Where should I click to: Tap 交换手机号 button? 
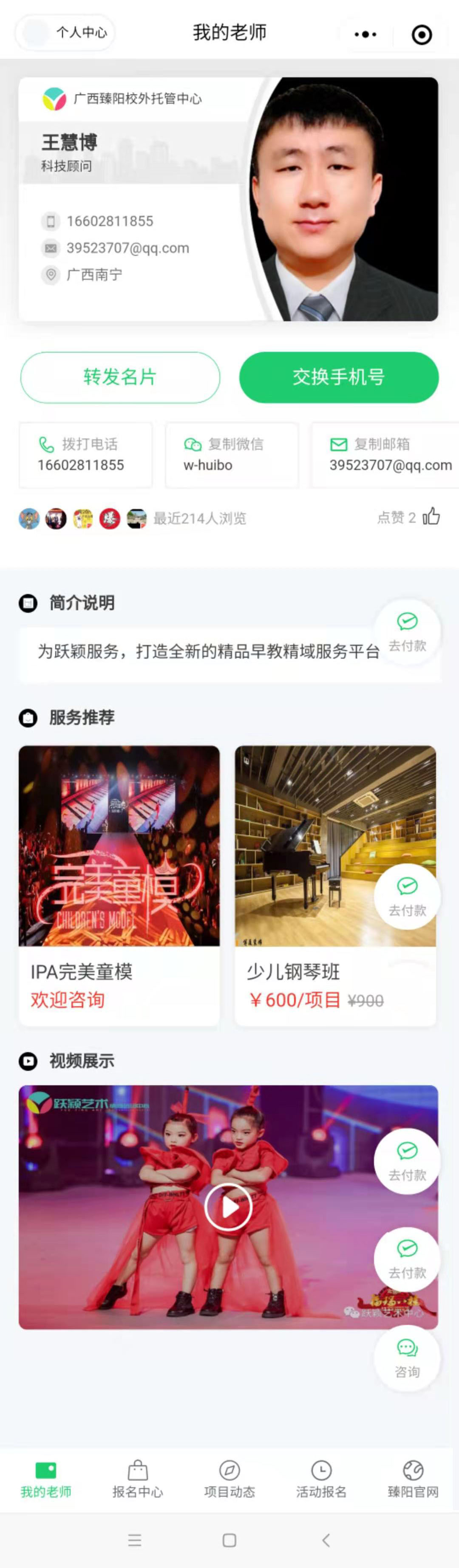click(338, 377)
